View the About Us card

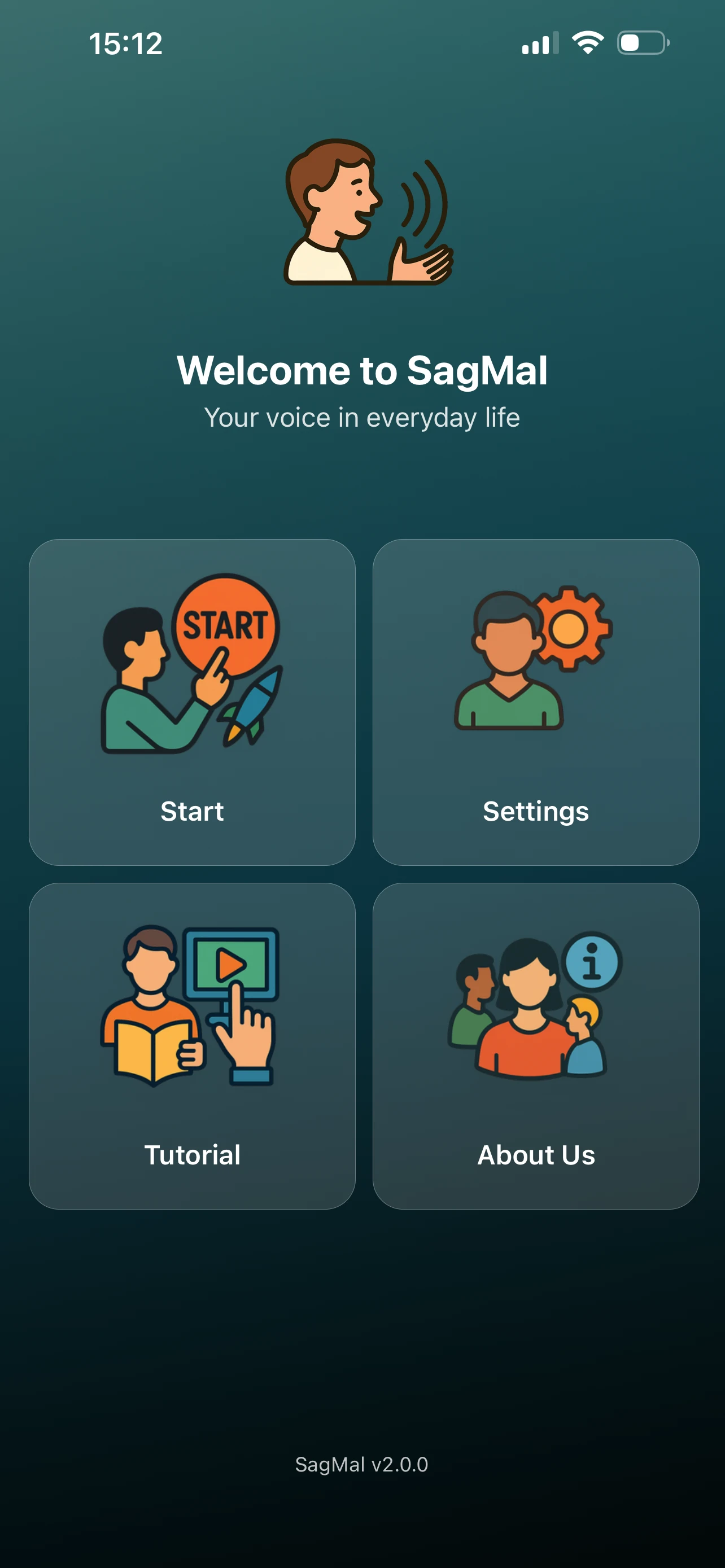click(536, 1045)
